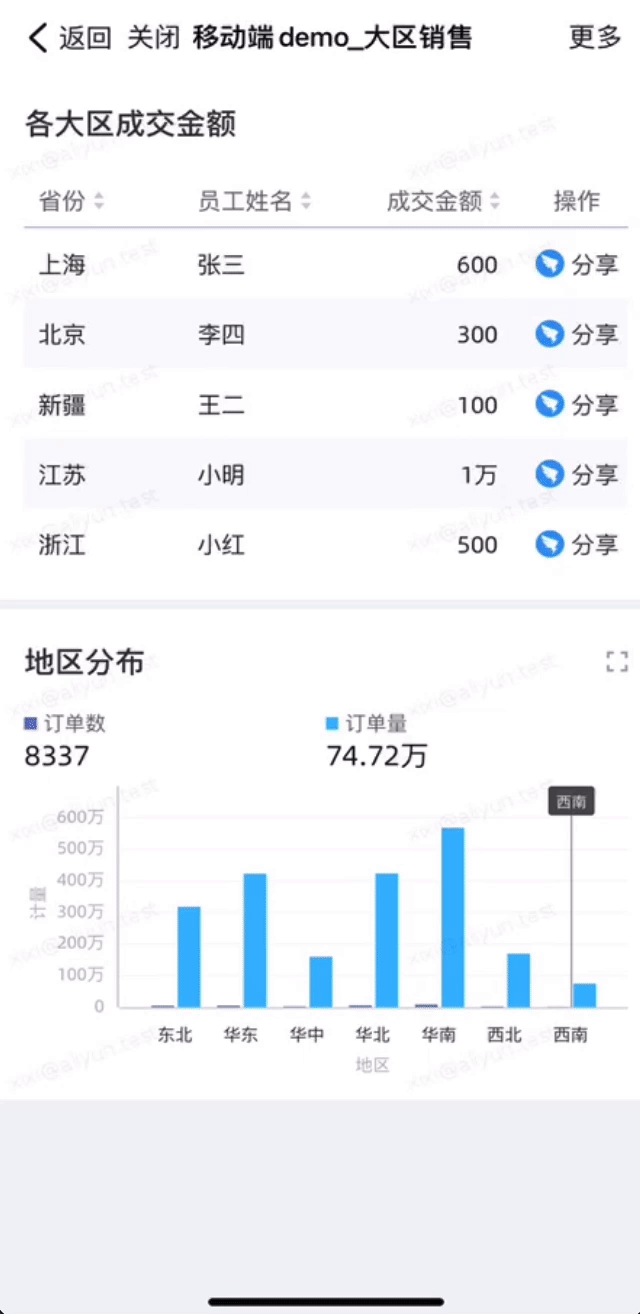Sort the table by 员工姓名
The width and height of the screenshot is (640, 1314).
[x=305, y=201]
